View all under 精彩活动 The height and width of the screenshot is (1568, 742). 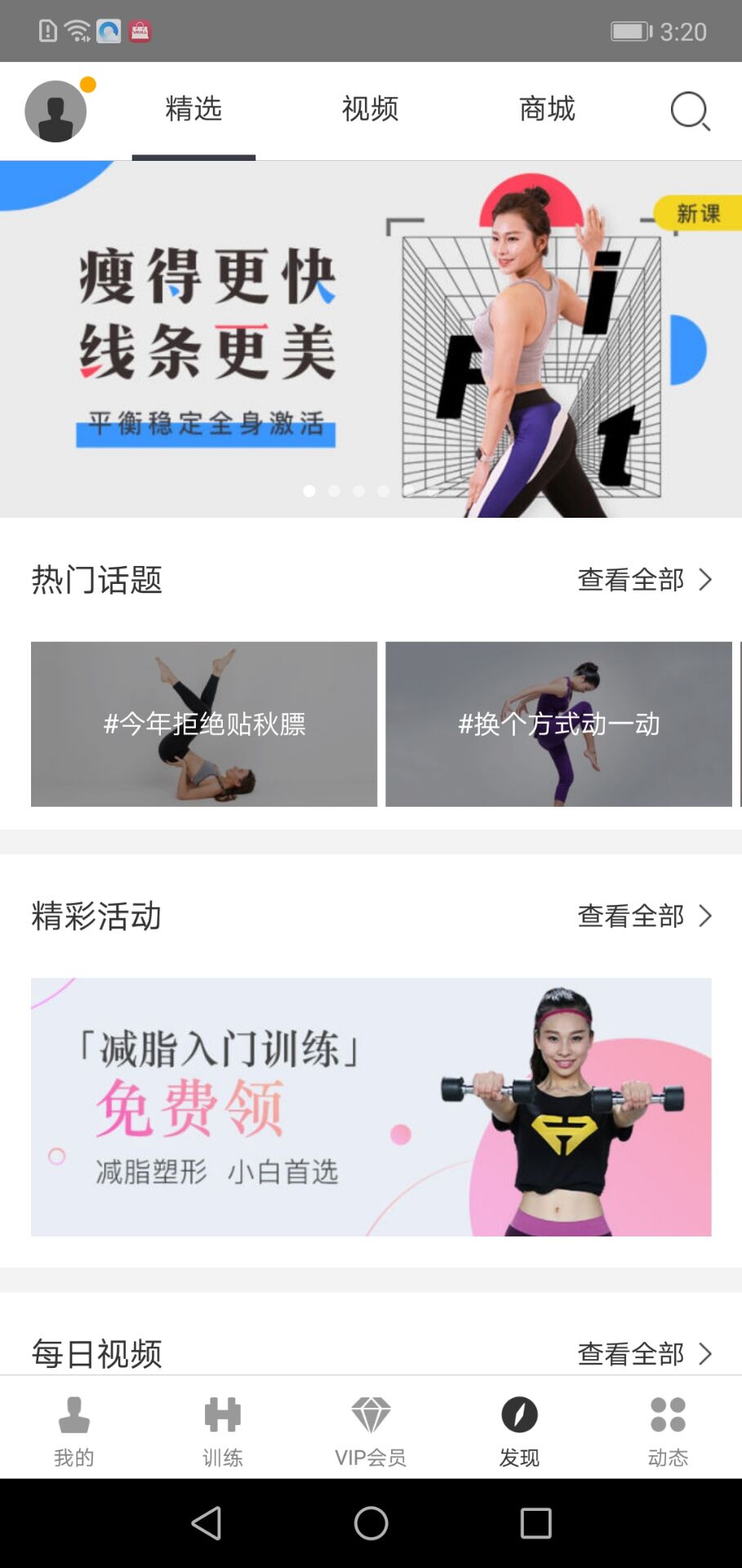[644, 916]
